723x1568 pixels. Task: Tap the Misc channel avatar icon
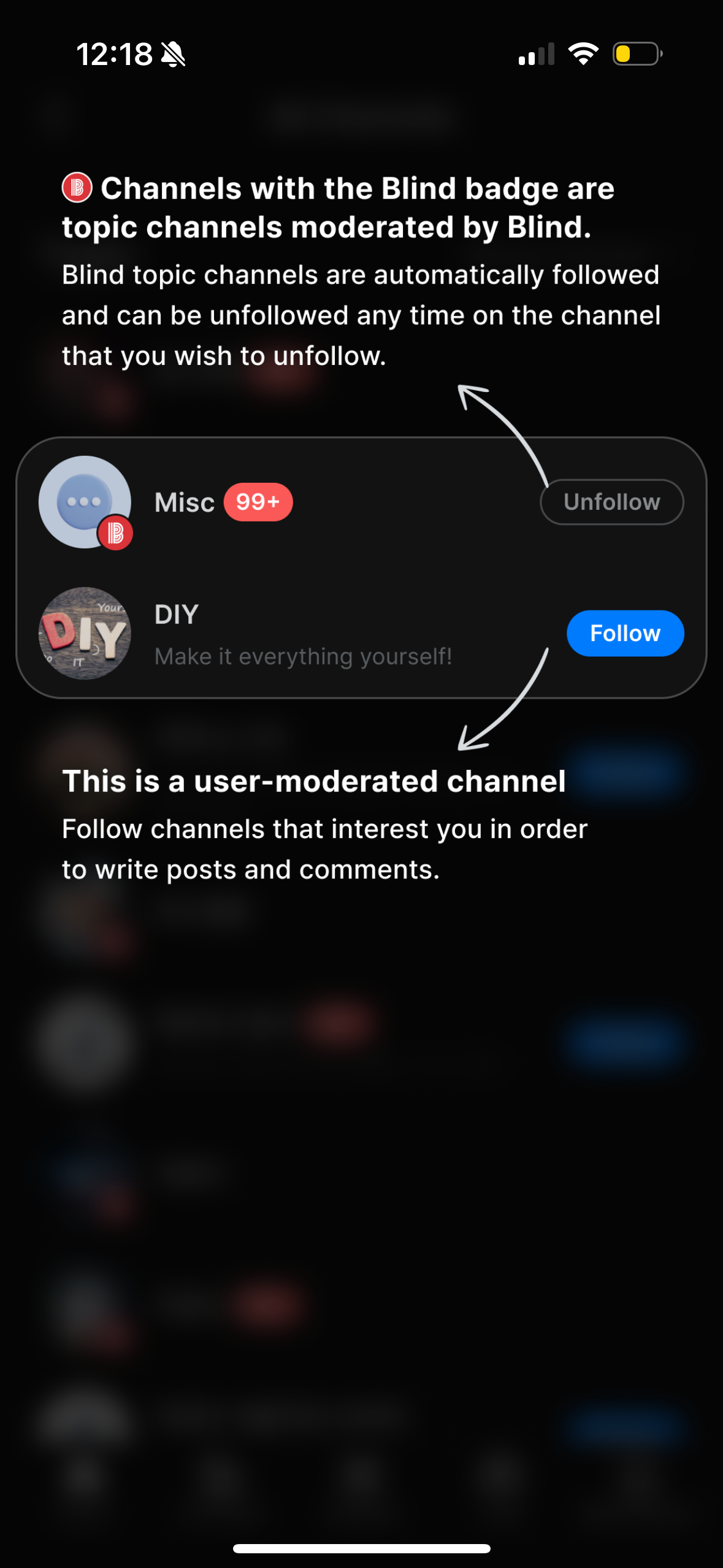pyautogui.click(x=85, y=501)
